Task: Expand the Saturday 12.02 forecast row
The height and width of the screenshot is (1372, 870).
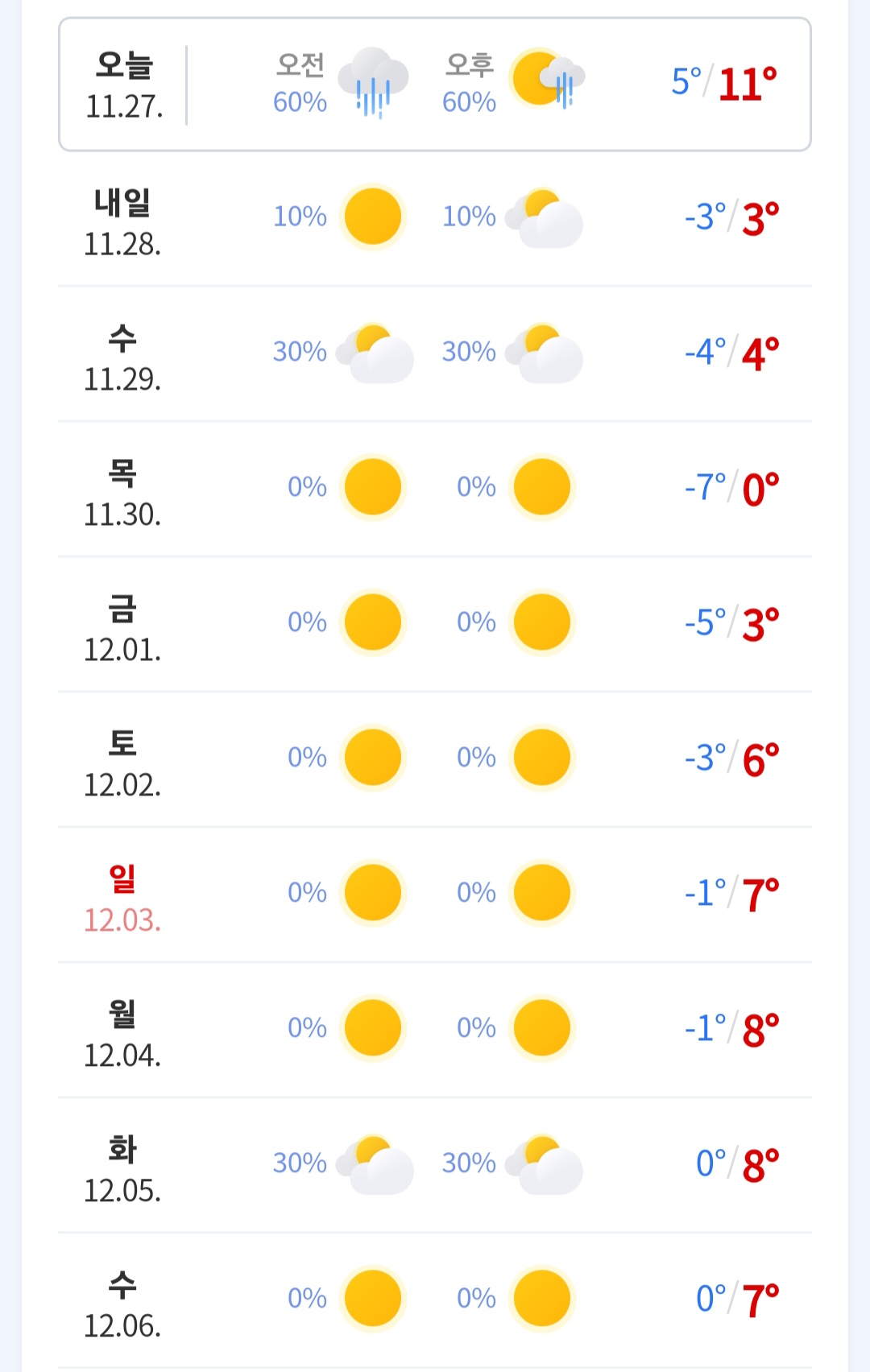Action: tap(435, 758)
